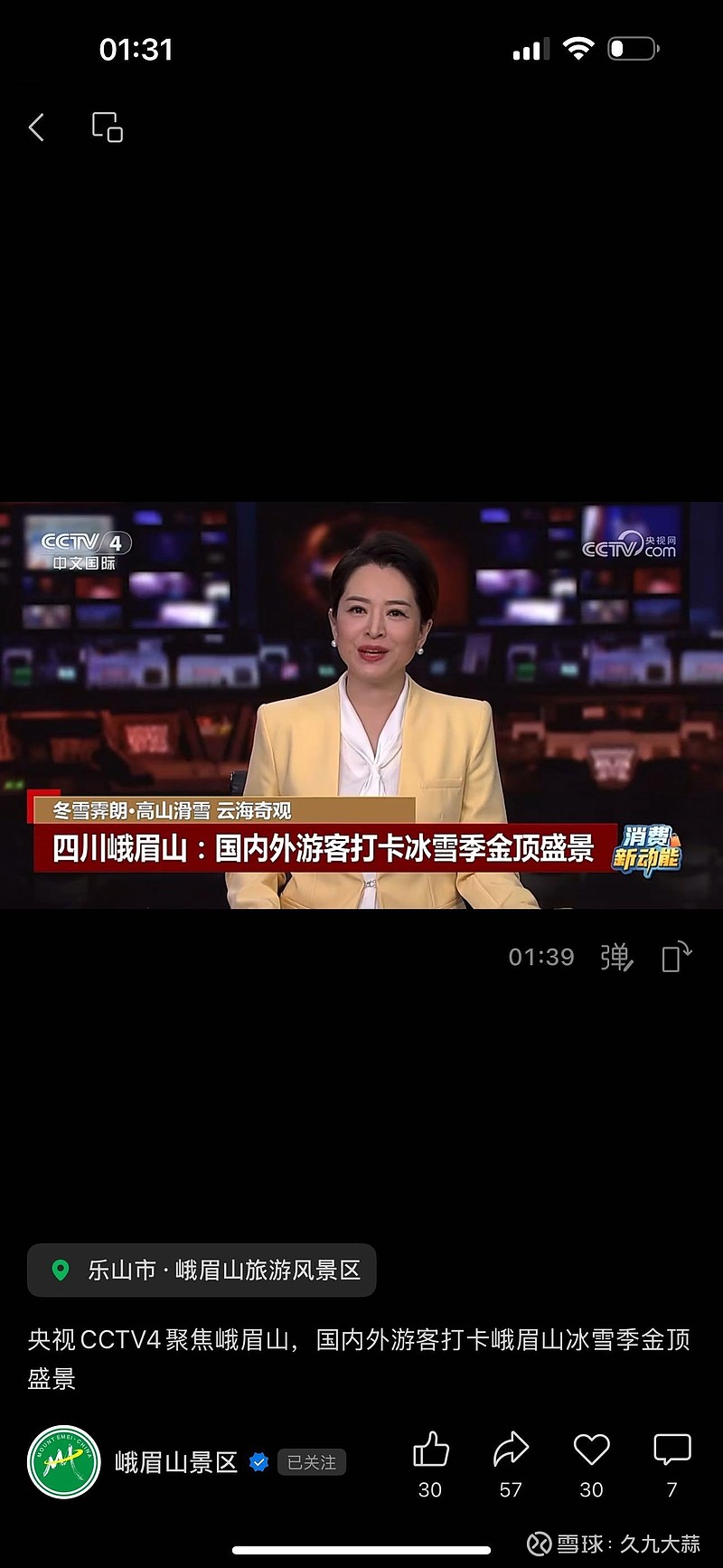The height and width of the screenshot is (1568, 723).
Task: Tap the share count 57
Action: (512, 1490)
